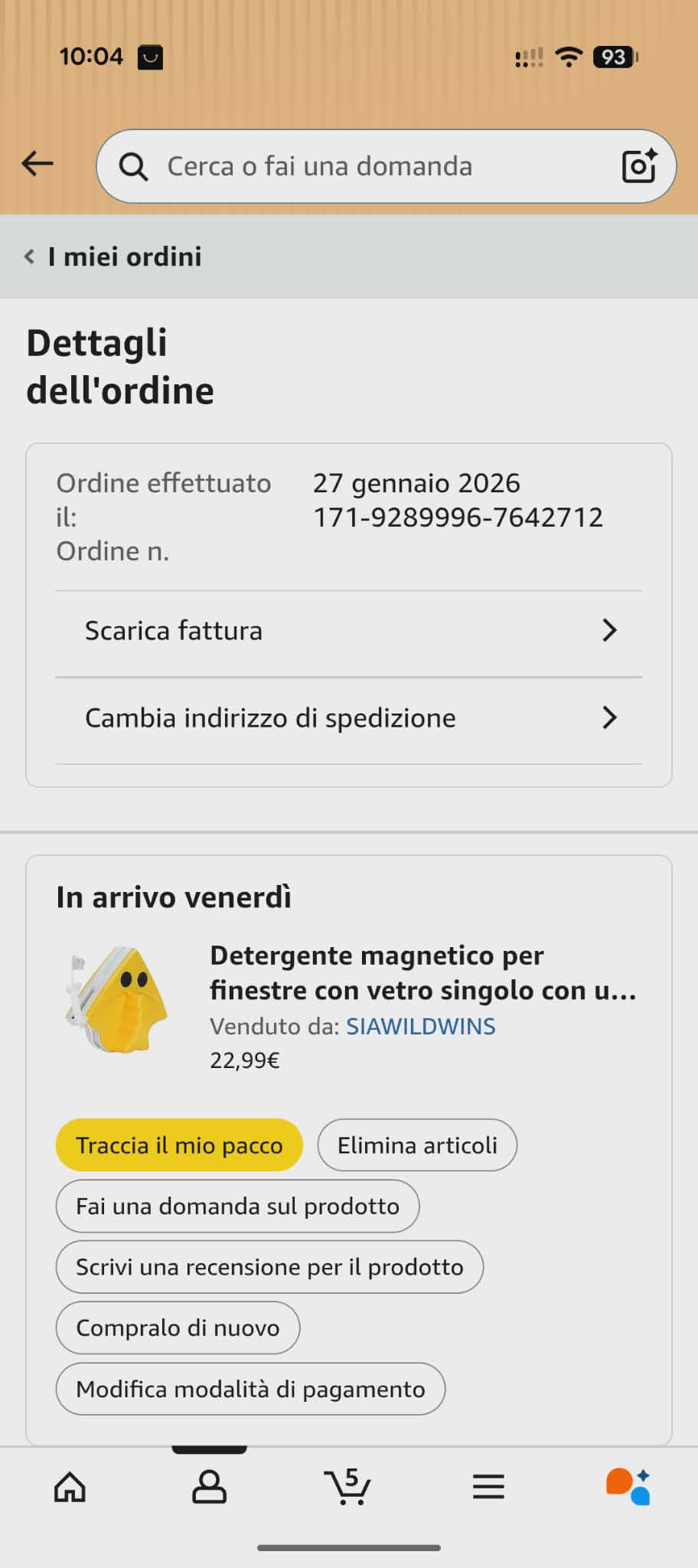Select 'Elimina articoli'
698x1568 pixels.
[x=417, y=1145]
